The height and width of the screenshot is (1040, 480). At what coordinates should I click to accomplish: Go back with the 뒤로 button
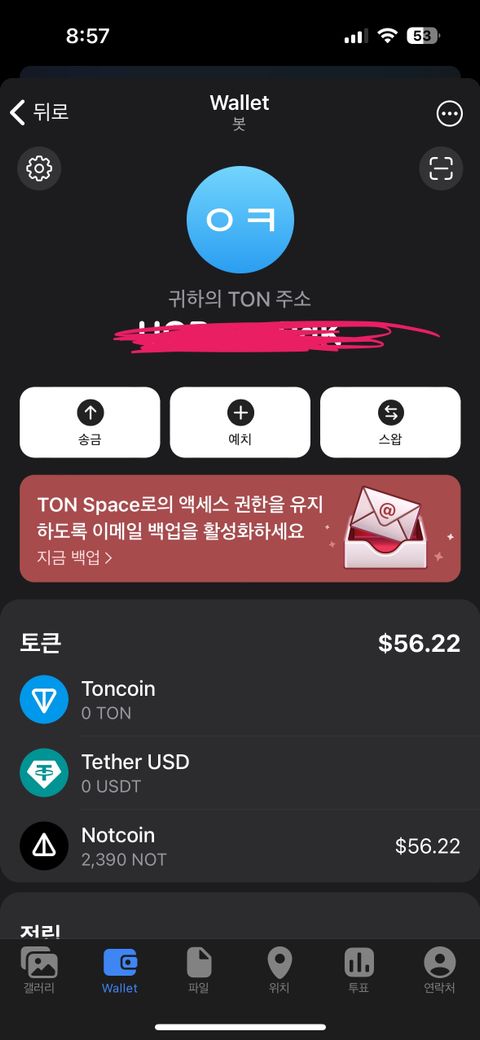pos(39,112)
